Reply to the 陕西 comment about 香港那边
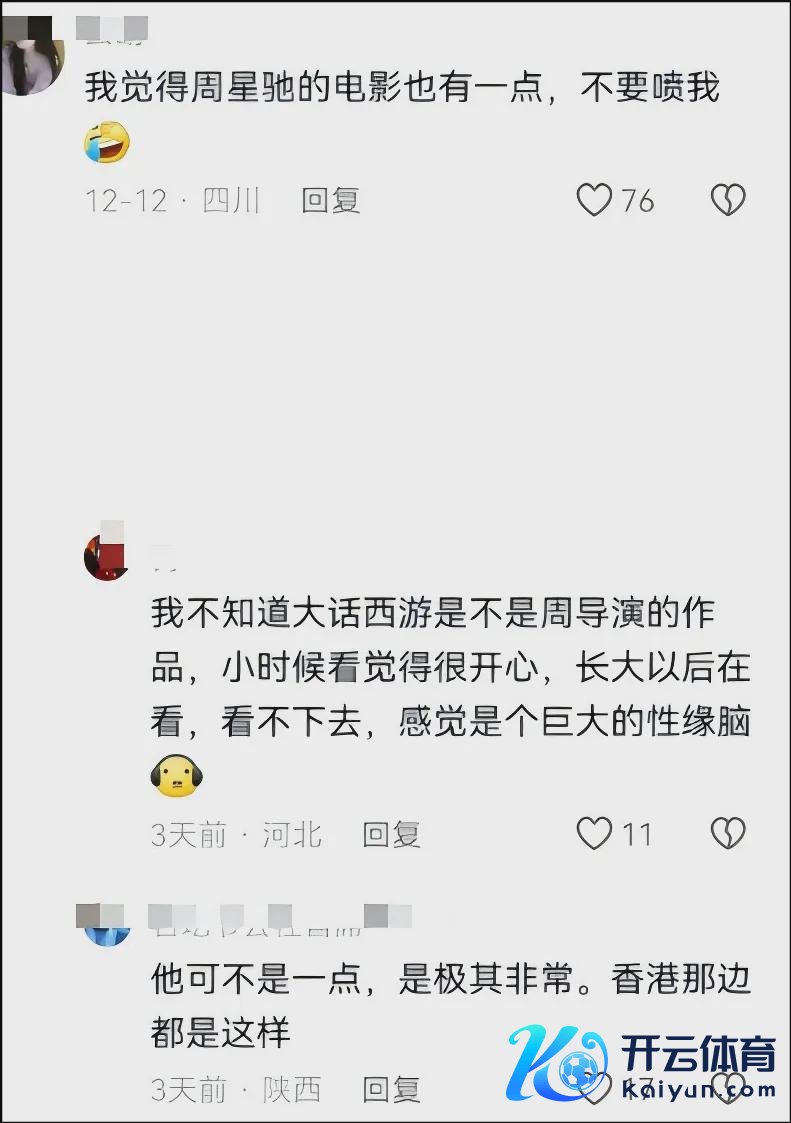This screenshot has width=791, height=1123. pos(391,1089)
